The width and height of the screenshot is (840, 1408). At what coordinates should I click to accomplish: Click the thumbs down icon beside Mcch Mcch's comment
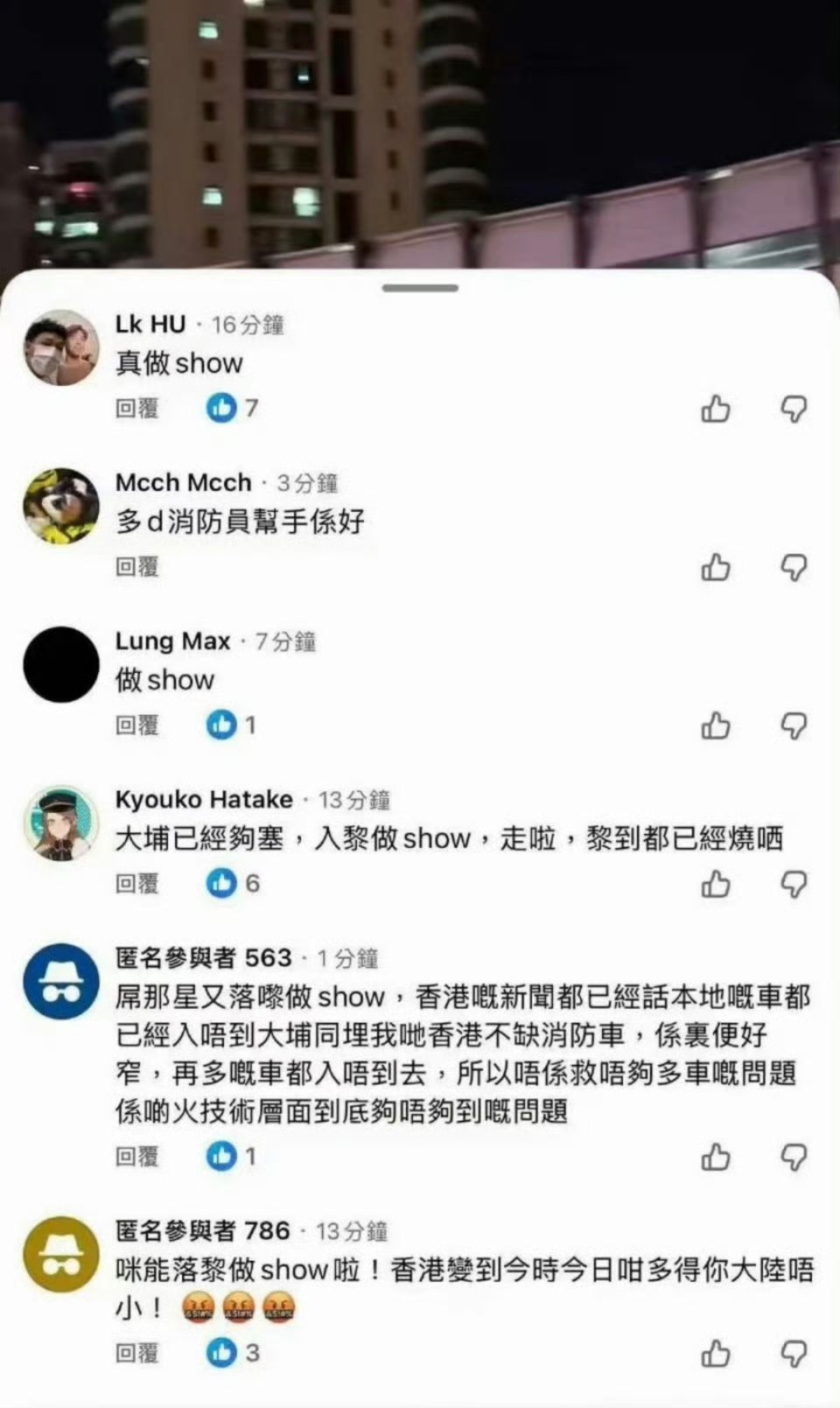(794, 568)
